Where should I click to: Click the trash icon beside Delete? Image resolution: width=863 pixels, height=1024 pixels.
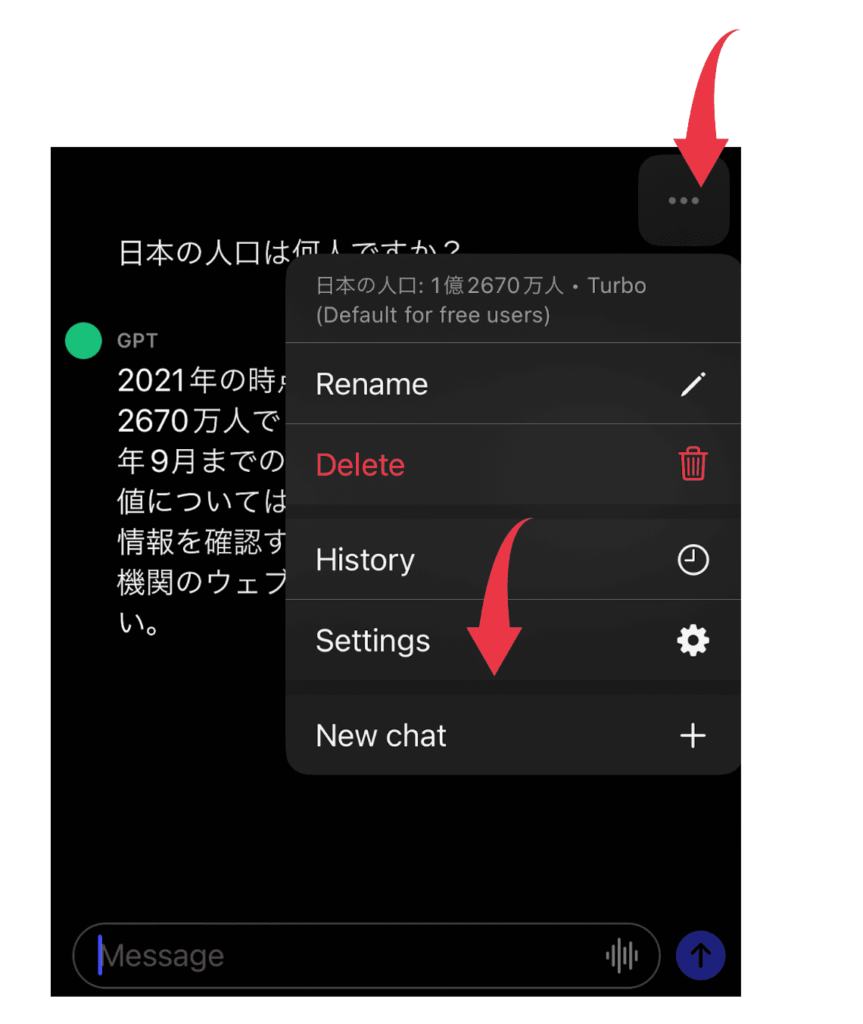tap(694, 464)
